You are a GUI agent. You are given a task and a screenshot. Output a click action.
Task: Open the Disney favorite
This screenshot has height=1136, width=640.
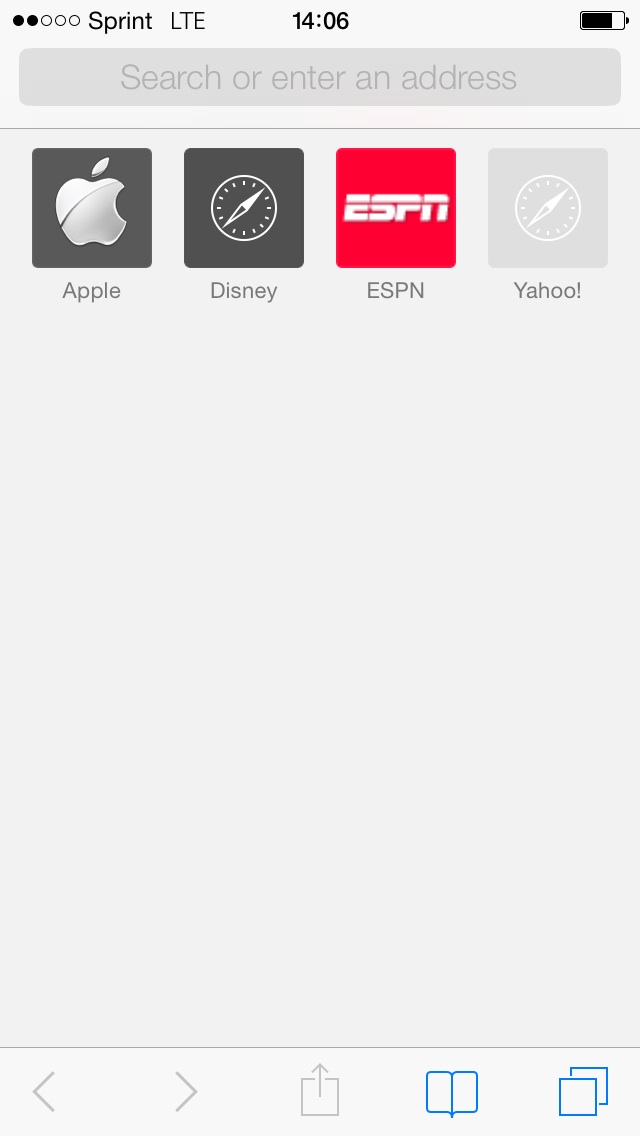244,208
